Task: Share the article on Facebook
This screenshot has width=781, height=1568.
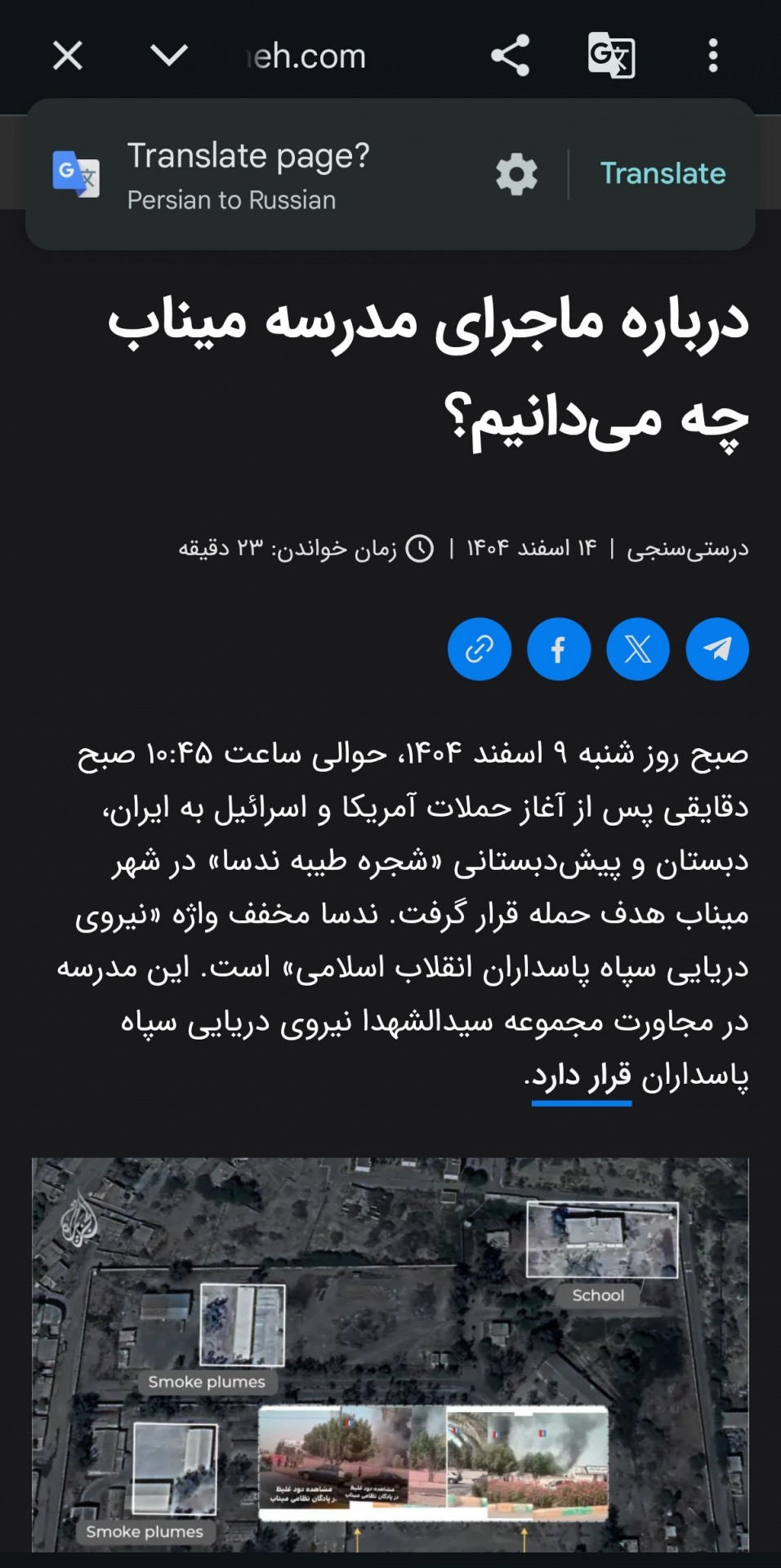Action: coord(559,649)
